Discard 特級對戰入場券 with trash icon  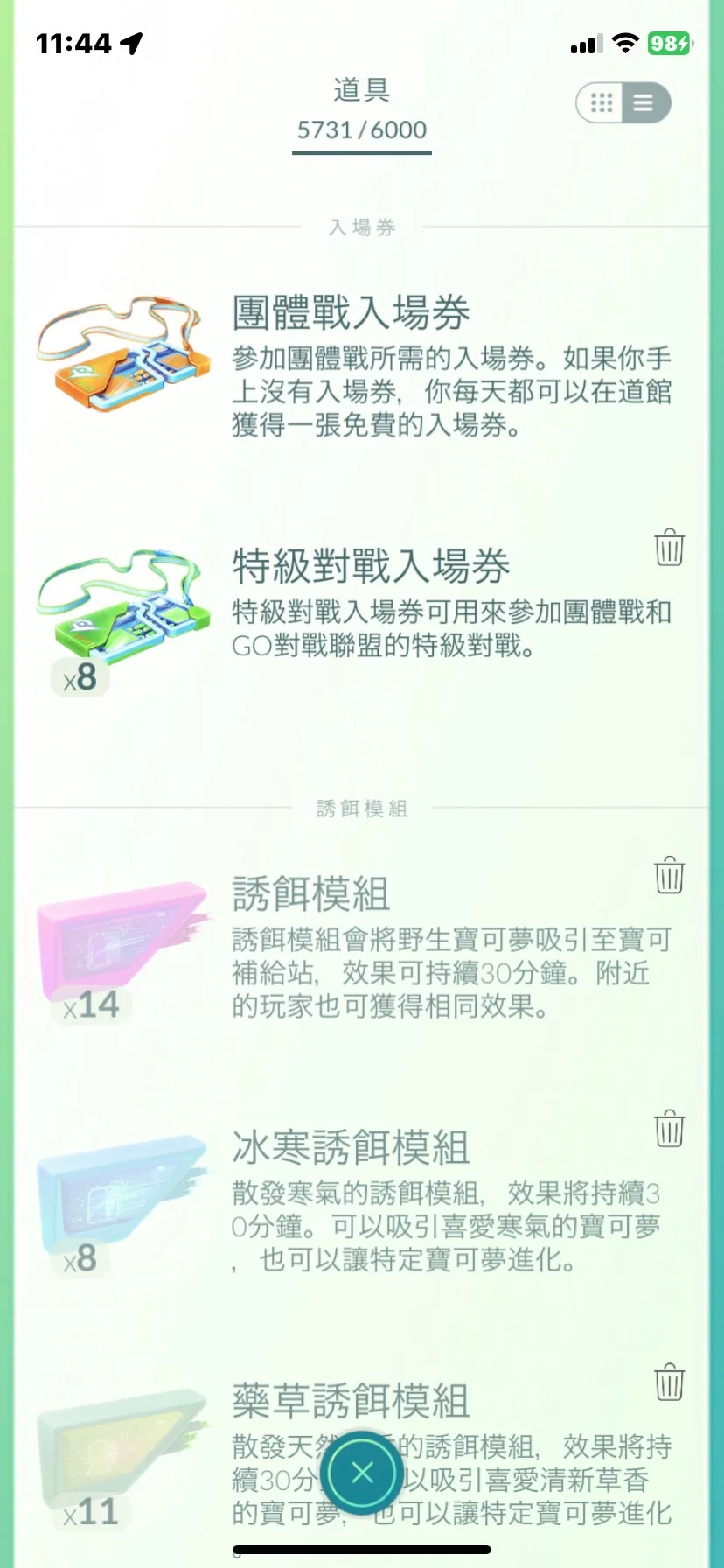[669, 548]
